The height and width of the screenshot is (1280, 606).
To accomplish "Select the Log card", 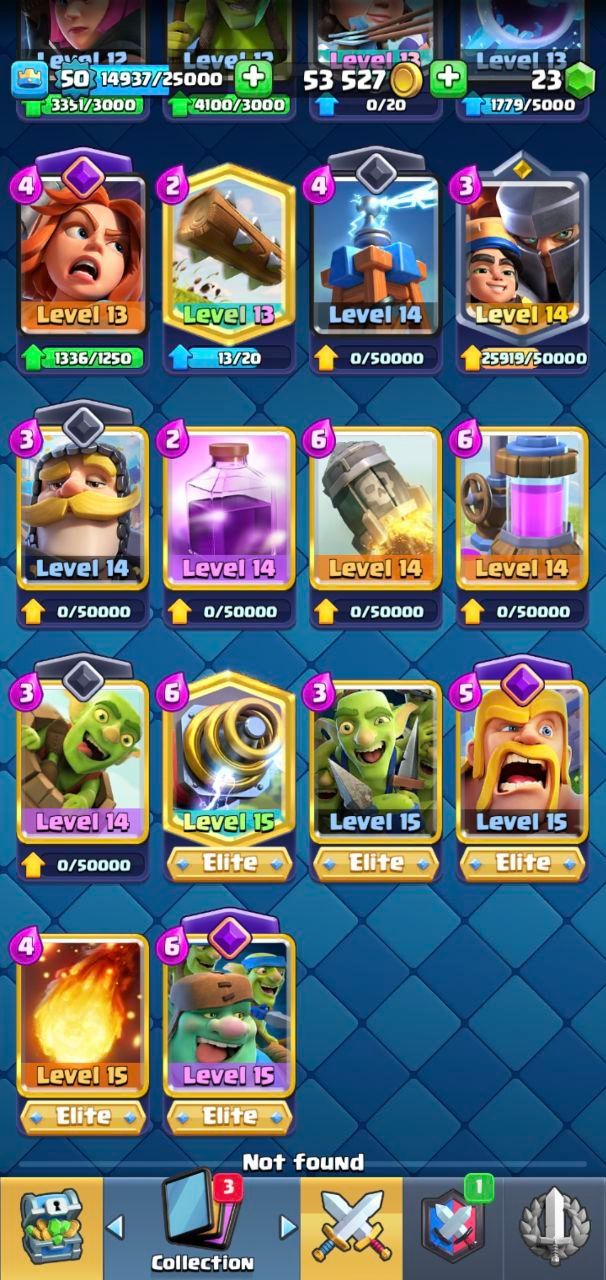I will pyautogui.click(x=228, y=250).
